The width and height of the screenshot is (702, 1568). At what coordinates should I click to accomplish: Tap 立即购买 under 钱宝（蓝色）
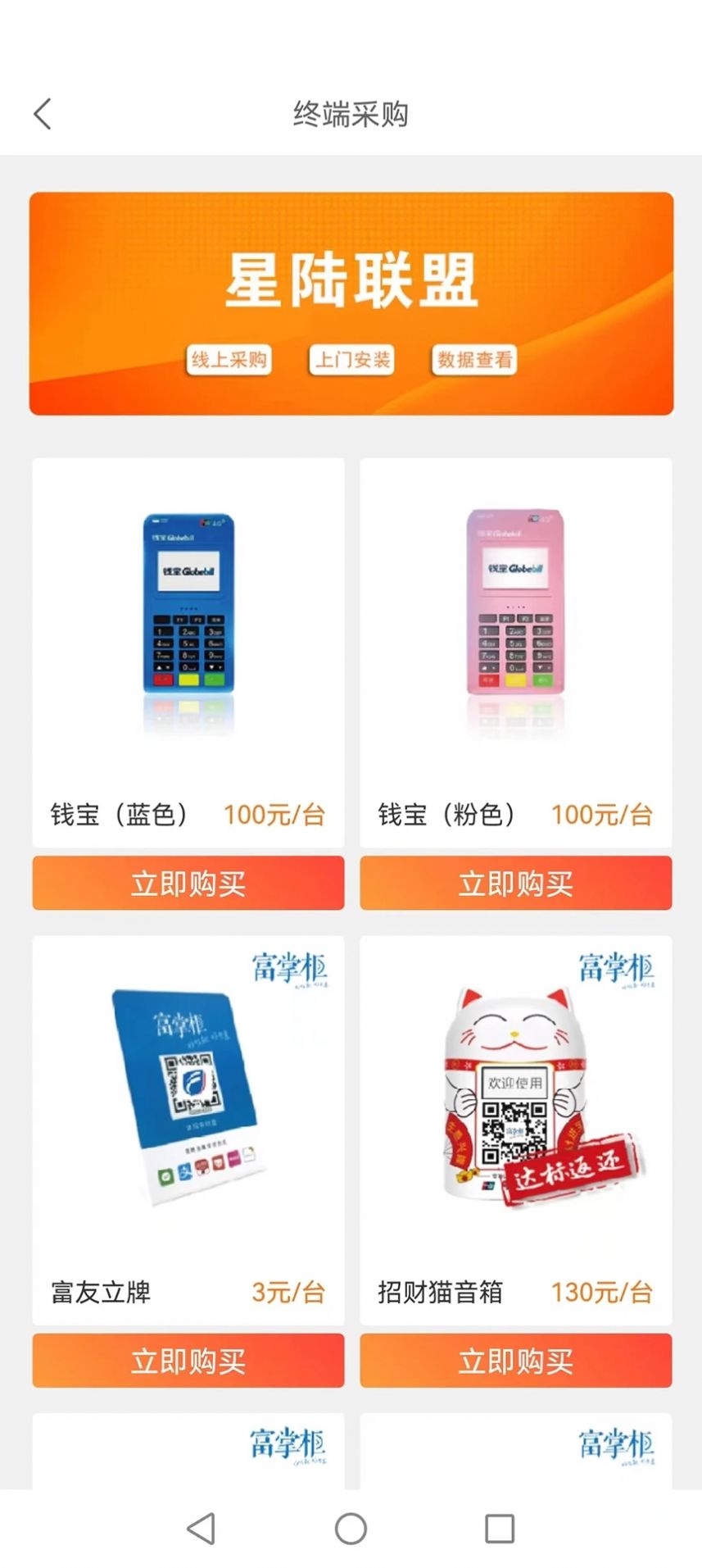click(x=187, y=883)
